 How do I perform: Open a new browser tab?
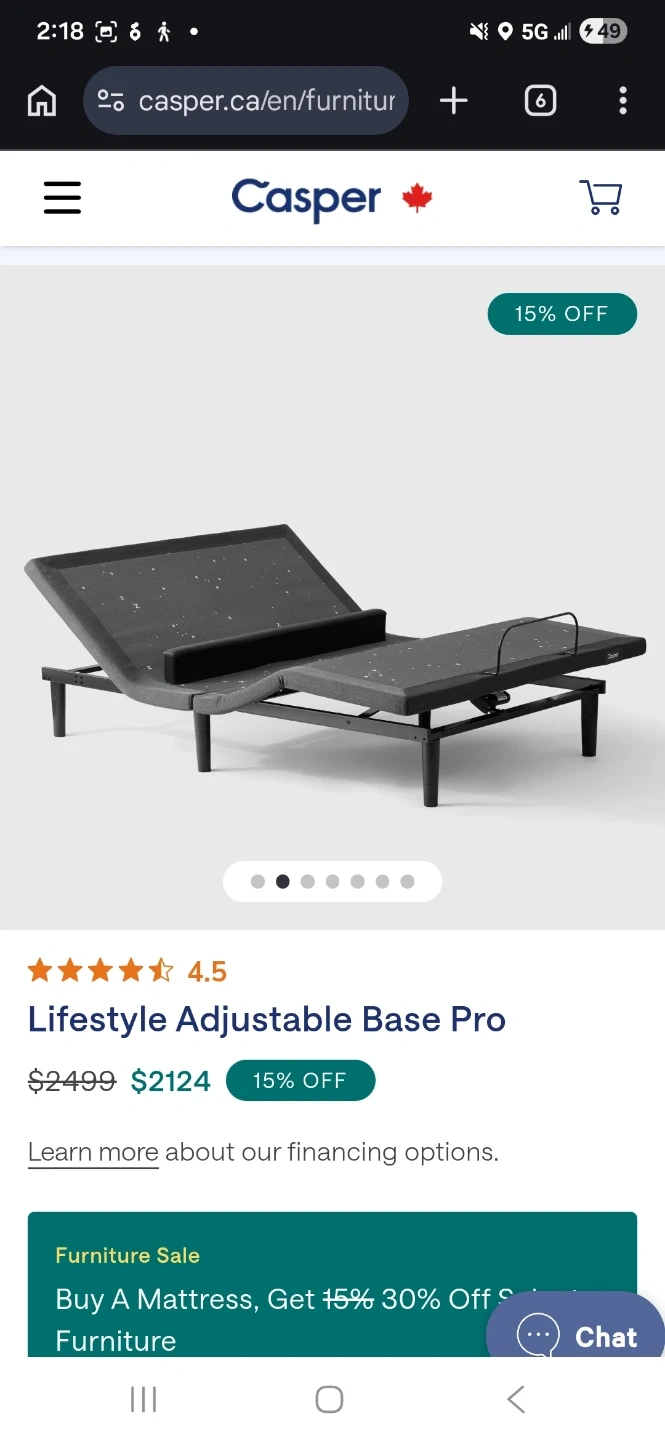point(453,100)
